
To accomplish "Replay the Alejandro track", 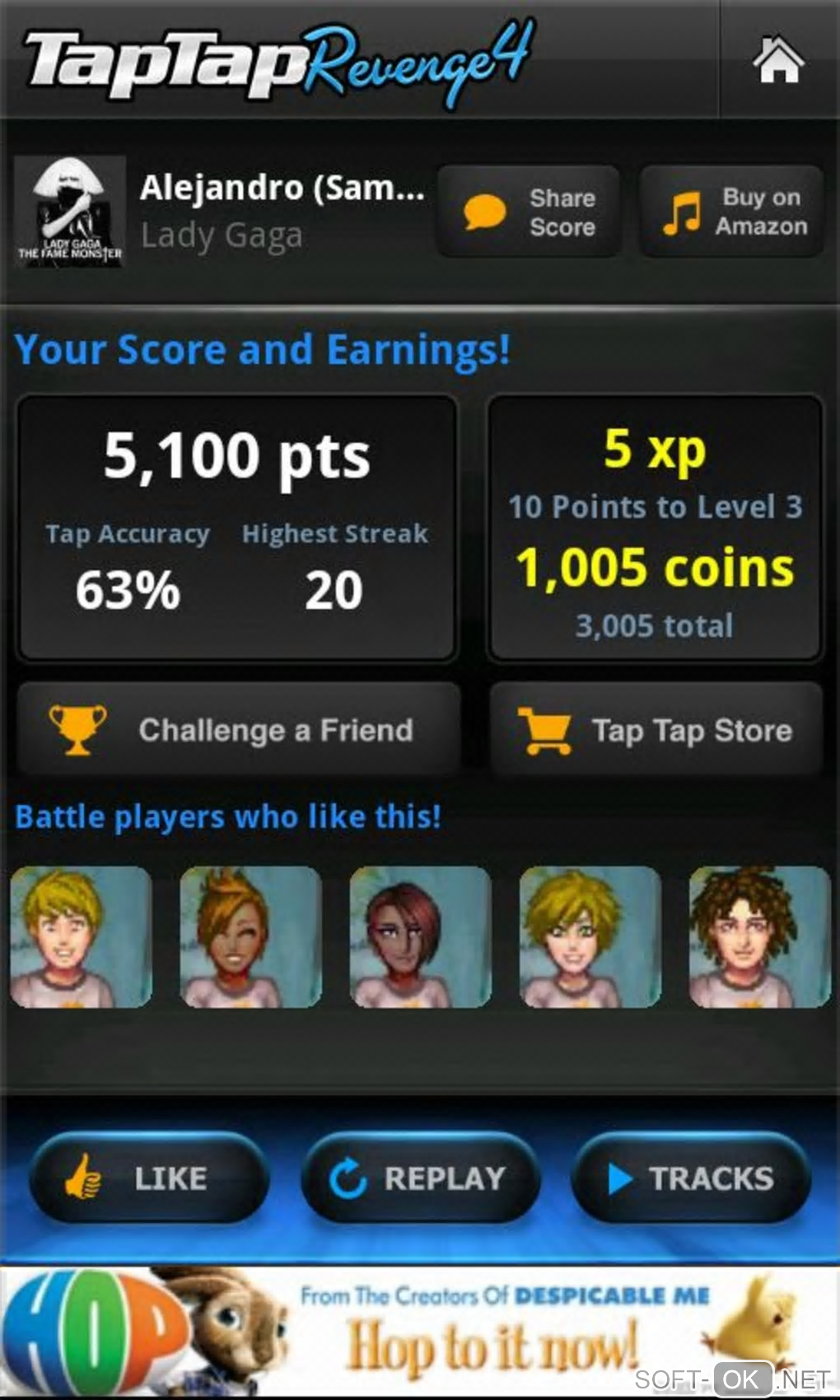I will click(420, 1178).
